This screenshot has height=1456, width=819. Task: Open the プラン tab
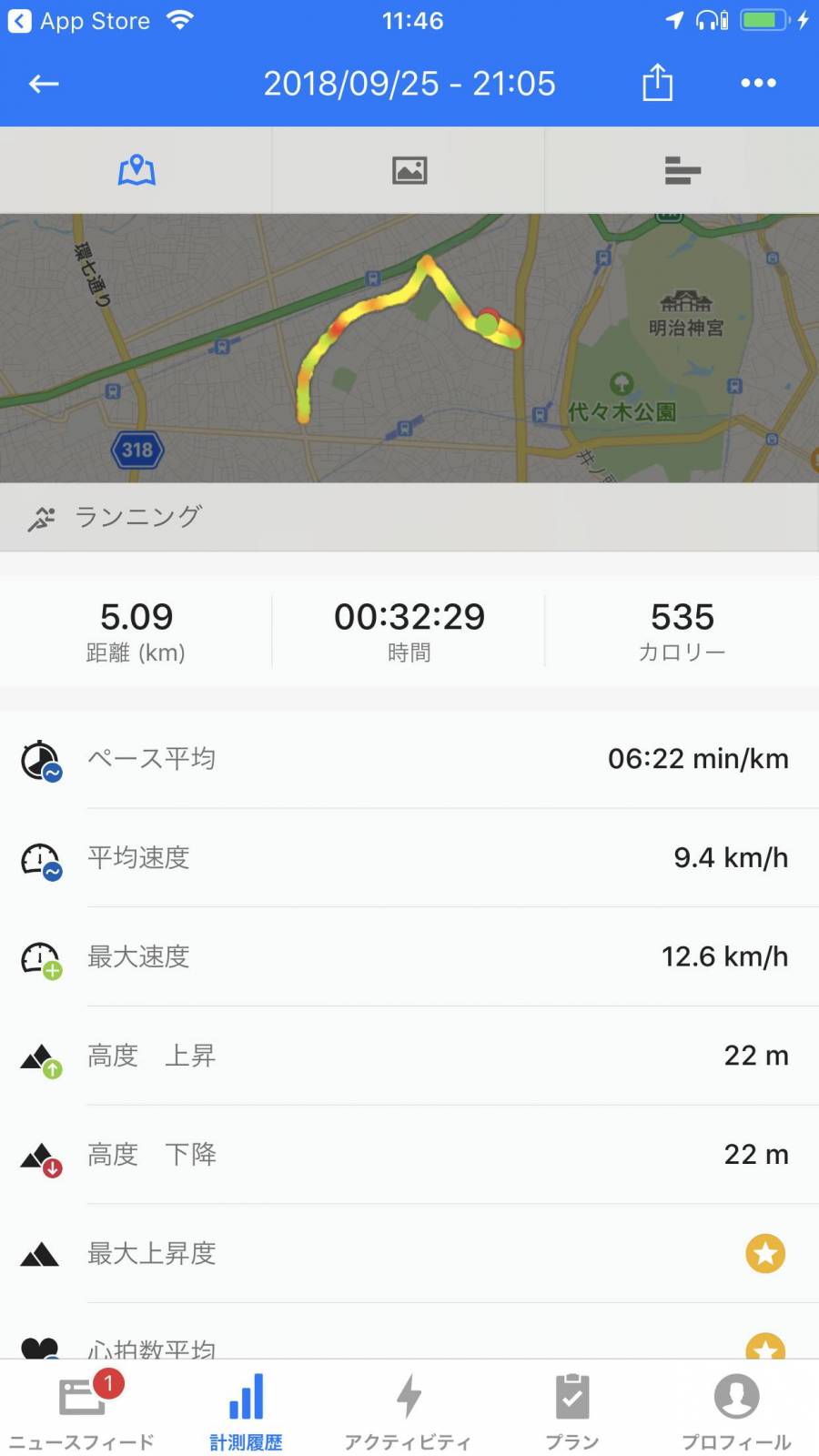[x=572, y=1411]
